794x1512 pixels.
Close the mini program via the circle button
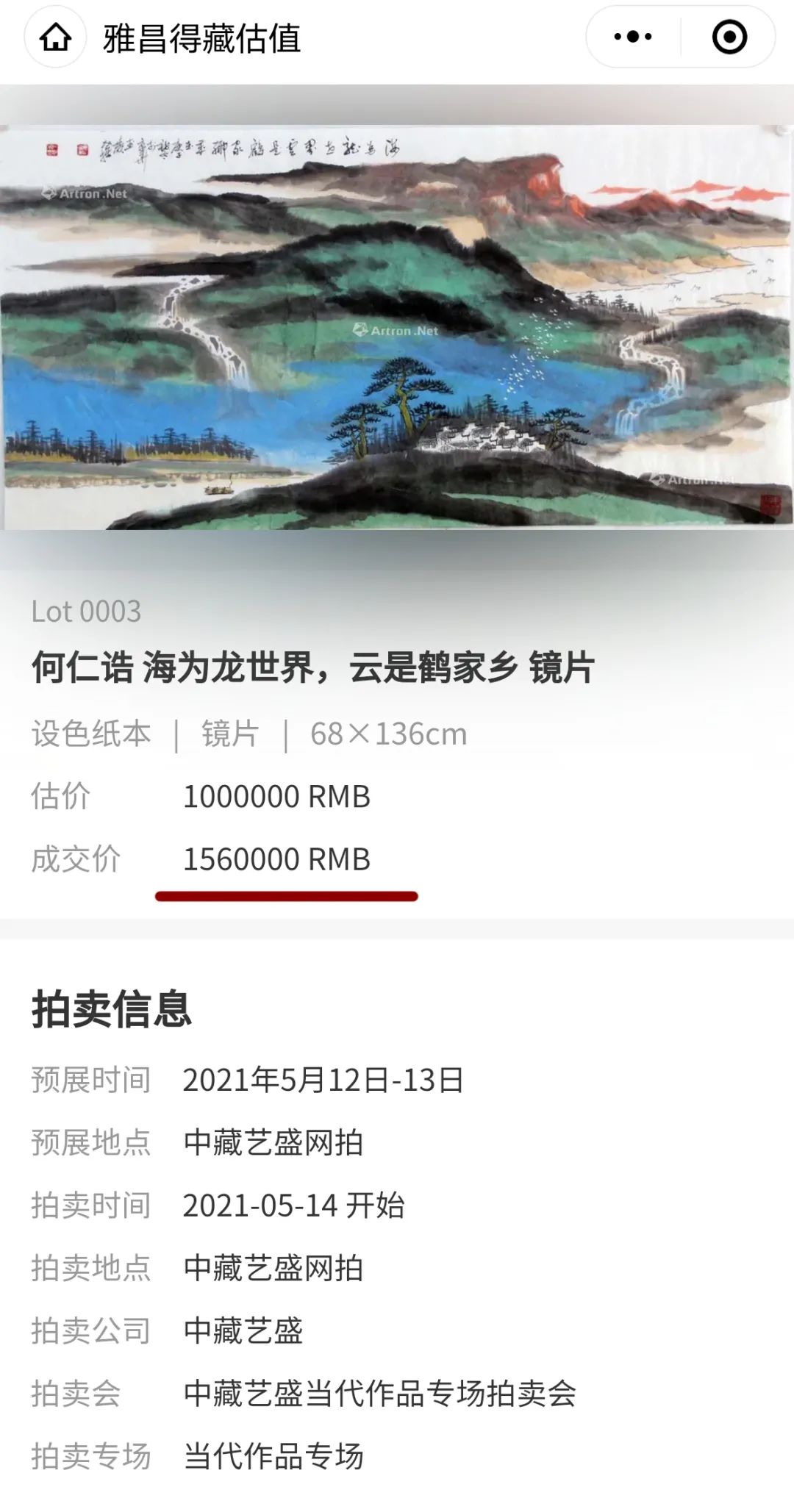729,37
